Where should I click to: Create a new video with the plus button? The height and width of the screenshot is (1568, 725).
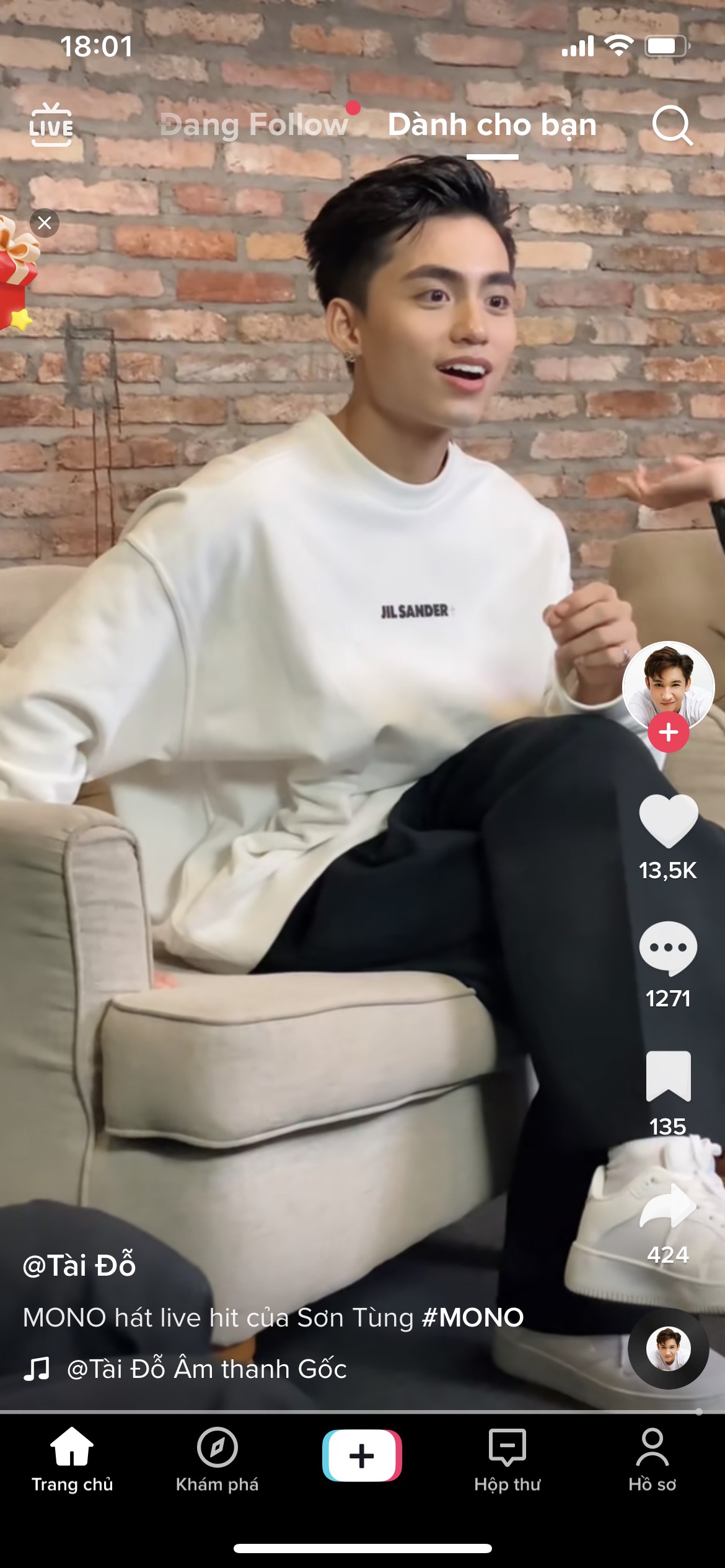(362, 1455)
